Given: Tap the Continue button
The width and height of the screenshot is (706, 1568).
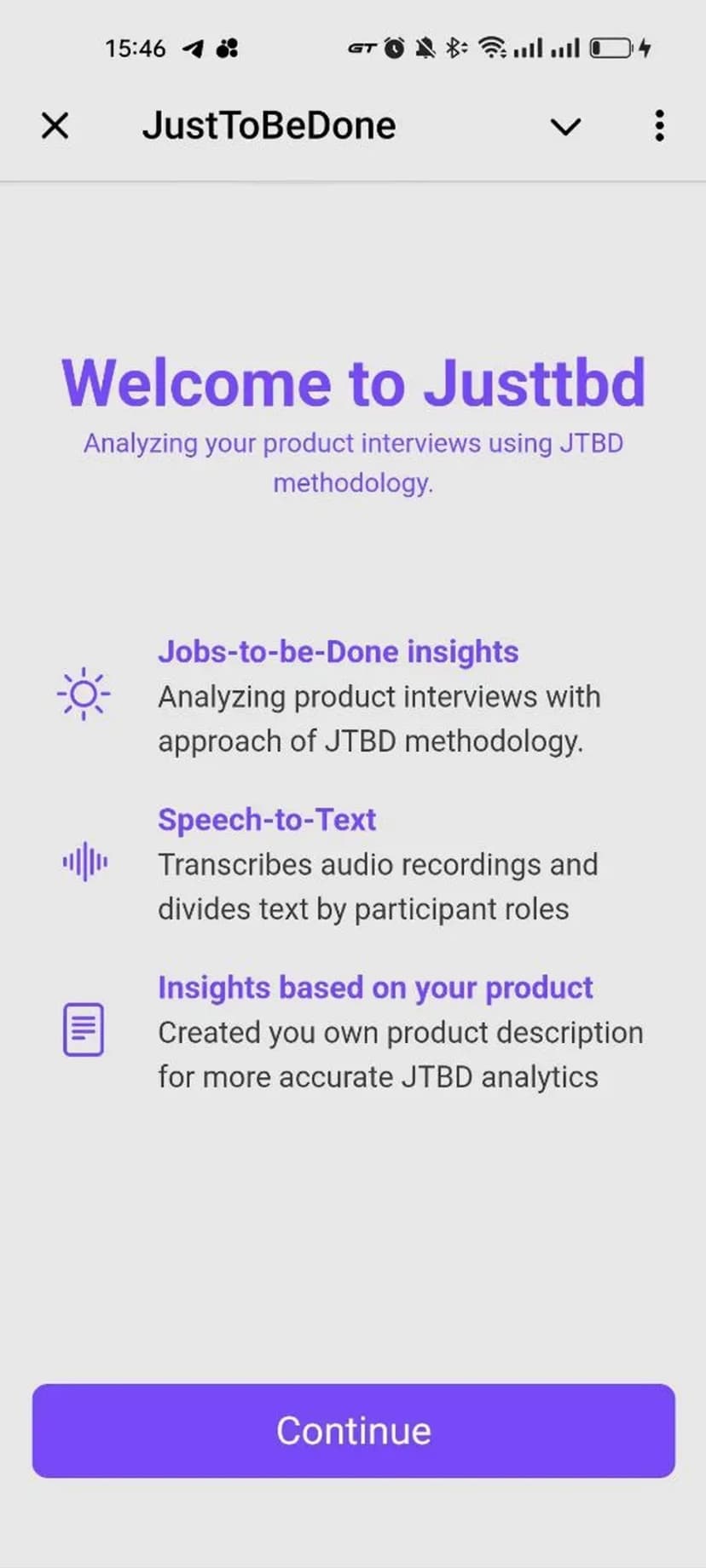Looking at the screenshot, I should (x=353, y=1430).
